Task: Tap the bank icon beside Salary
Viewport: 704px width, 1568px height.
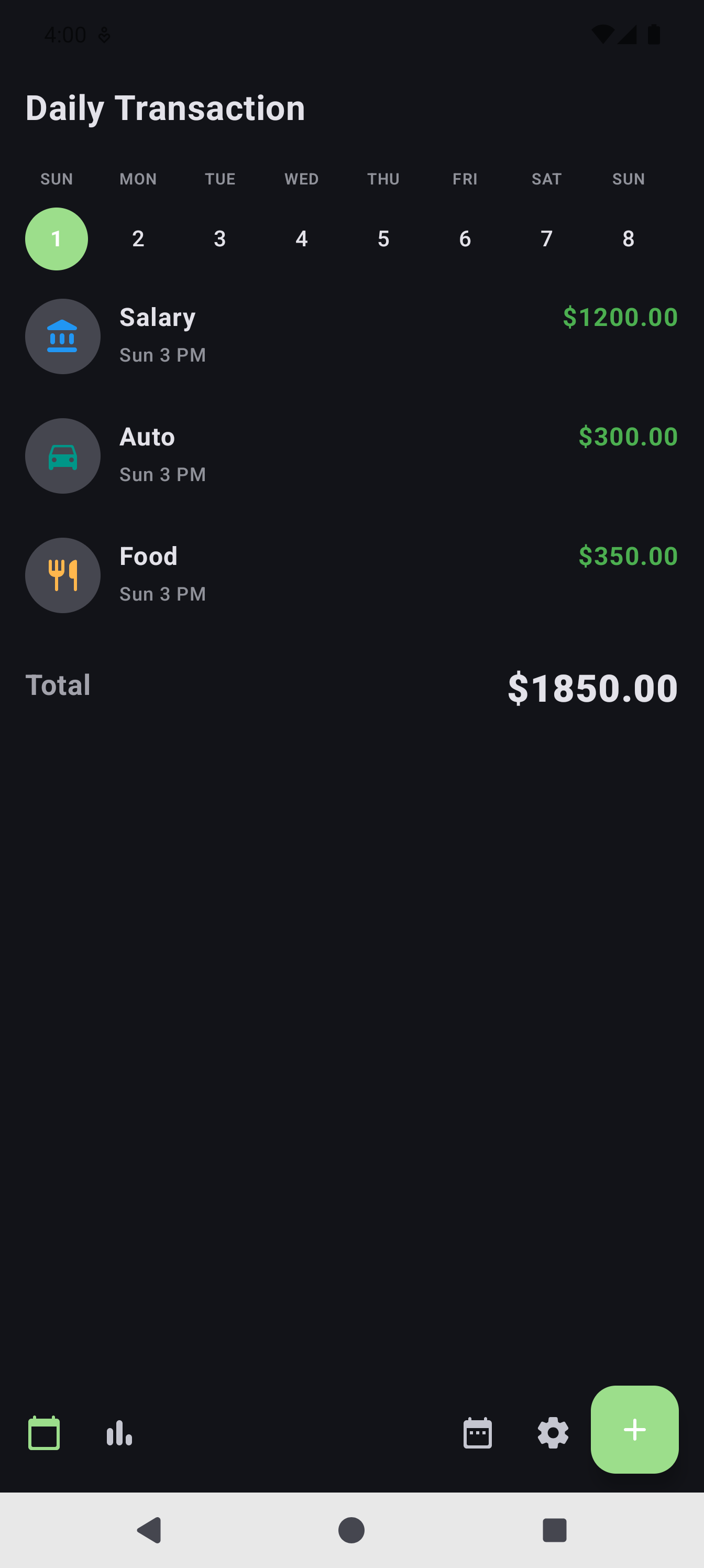Action: pos(63,336)
